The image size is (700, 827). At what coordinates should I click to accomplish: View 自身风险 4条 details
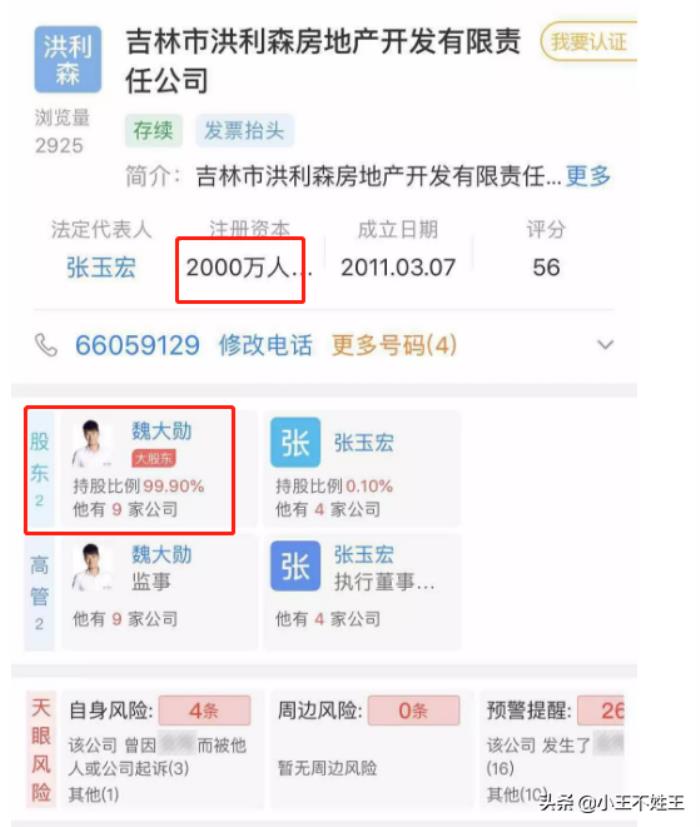pyautogui.click(x=160, y=748)
